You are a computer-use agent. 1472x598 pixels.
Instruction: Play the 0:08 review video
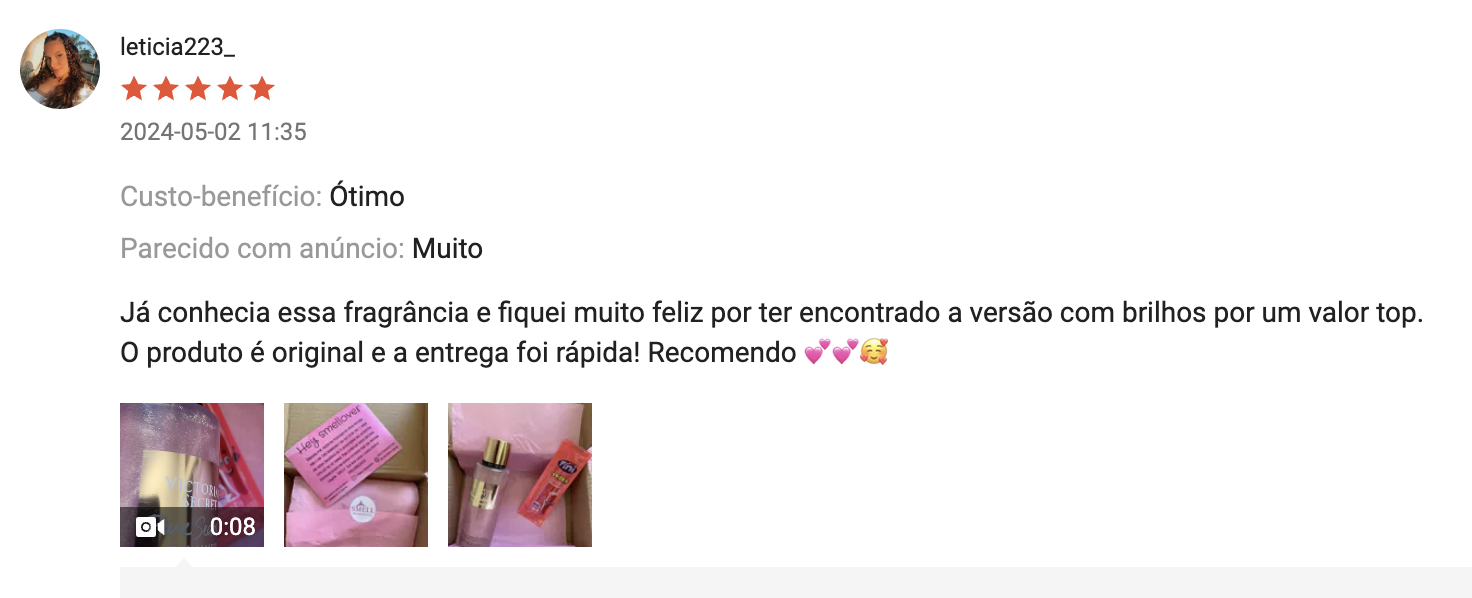click(192, 475)
